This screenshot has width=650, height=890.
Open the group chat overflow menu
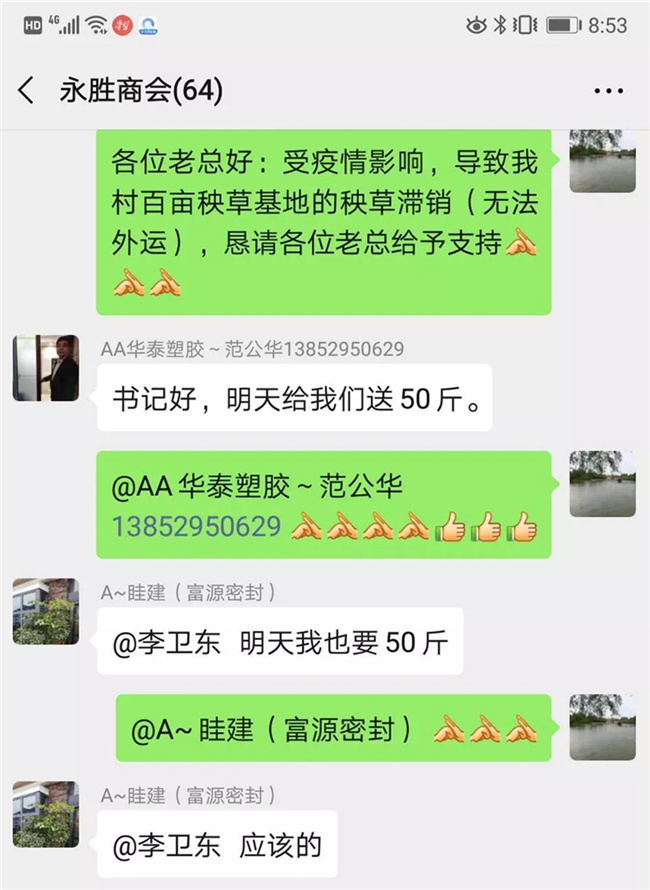pyautogui.click(x=608, y=91)
